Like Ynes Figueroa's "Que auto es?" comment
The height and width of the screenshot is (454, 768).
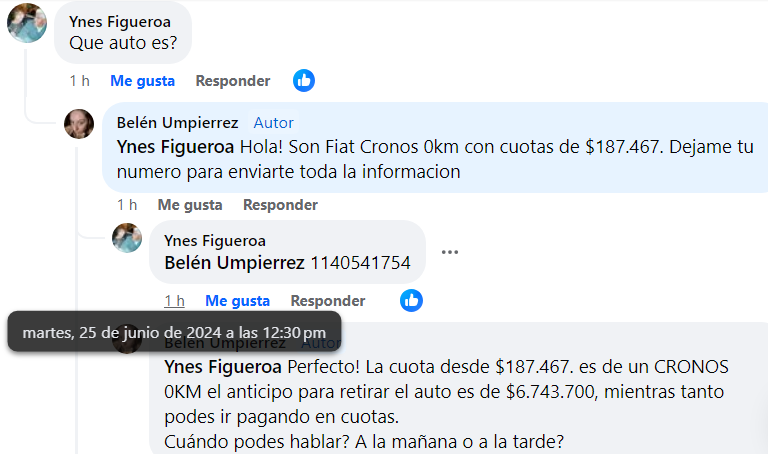pyautogui.click(x=142, y=81)
